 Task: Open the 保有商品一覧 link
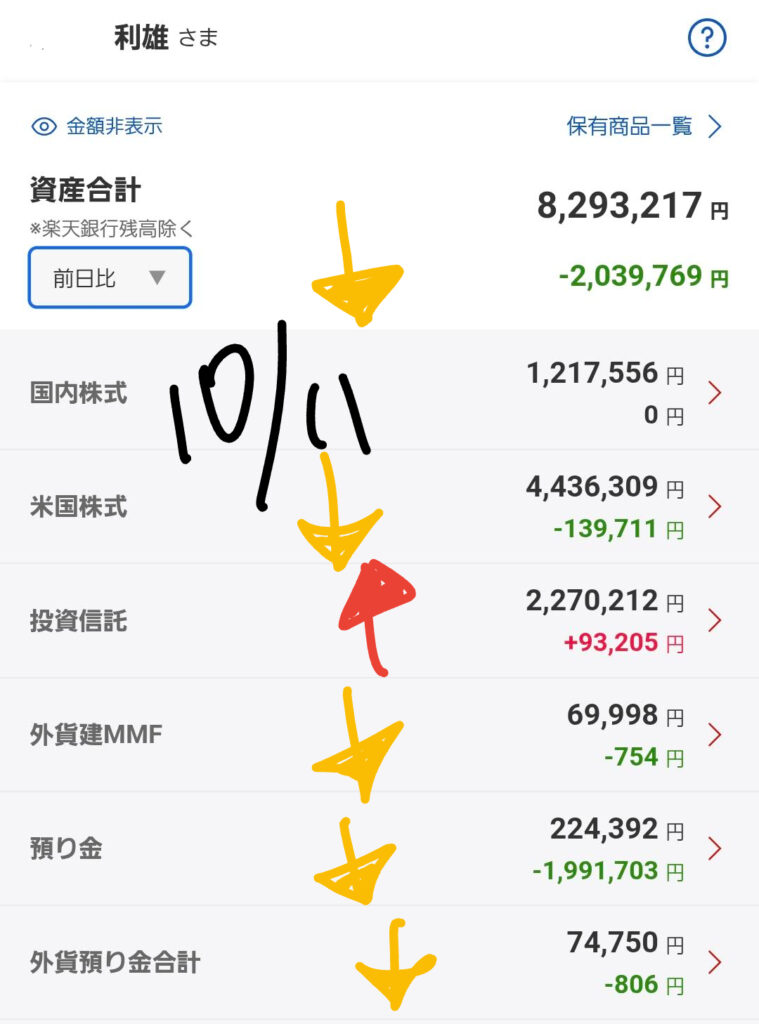click(644, 127)
